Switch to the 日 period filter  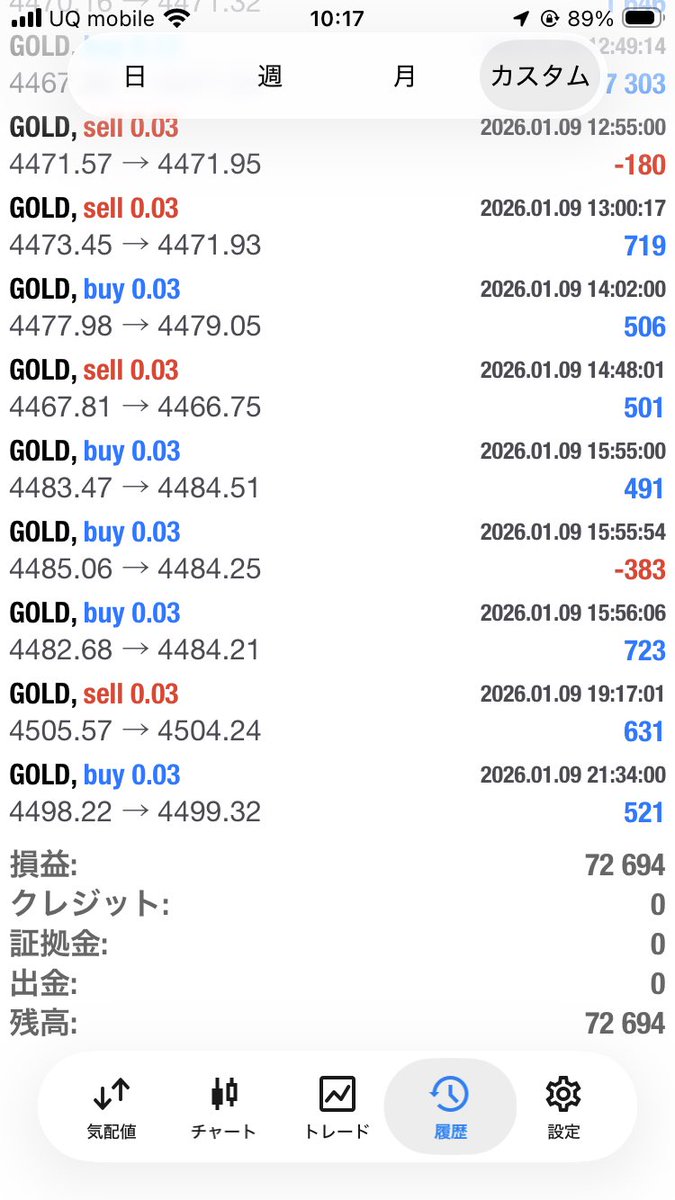coord(135,76)
